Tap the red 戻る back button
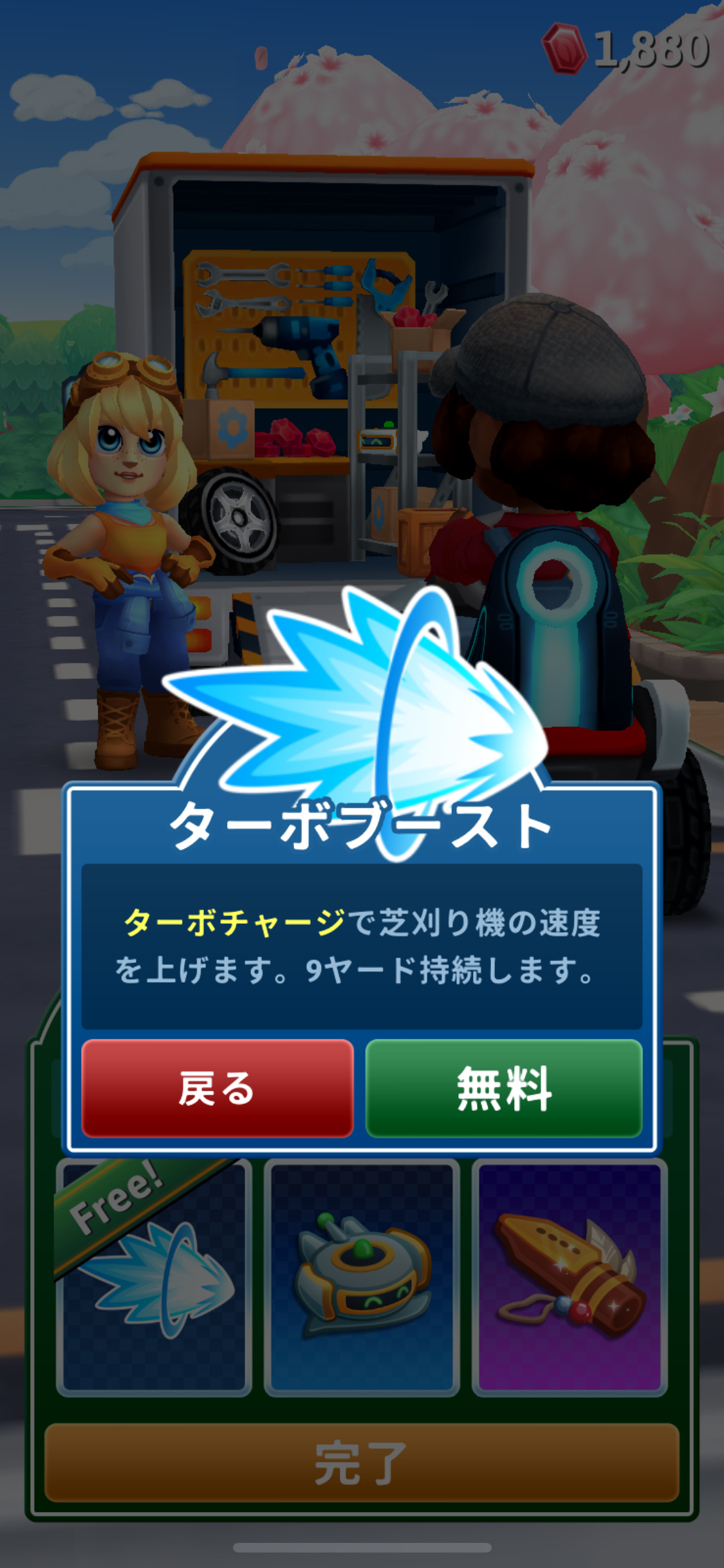 (x=217, y=1088)
